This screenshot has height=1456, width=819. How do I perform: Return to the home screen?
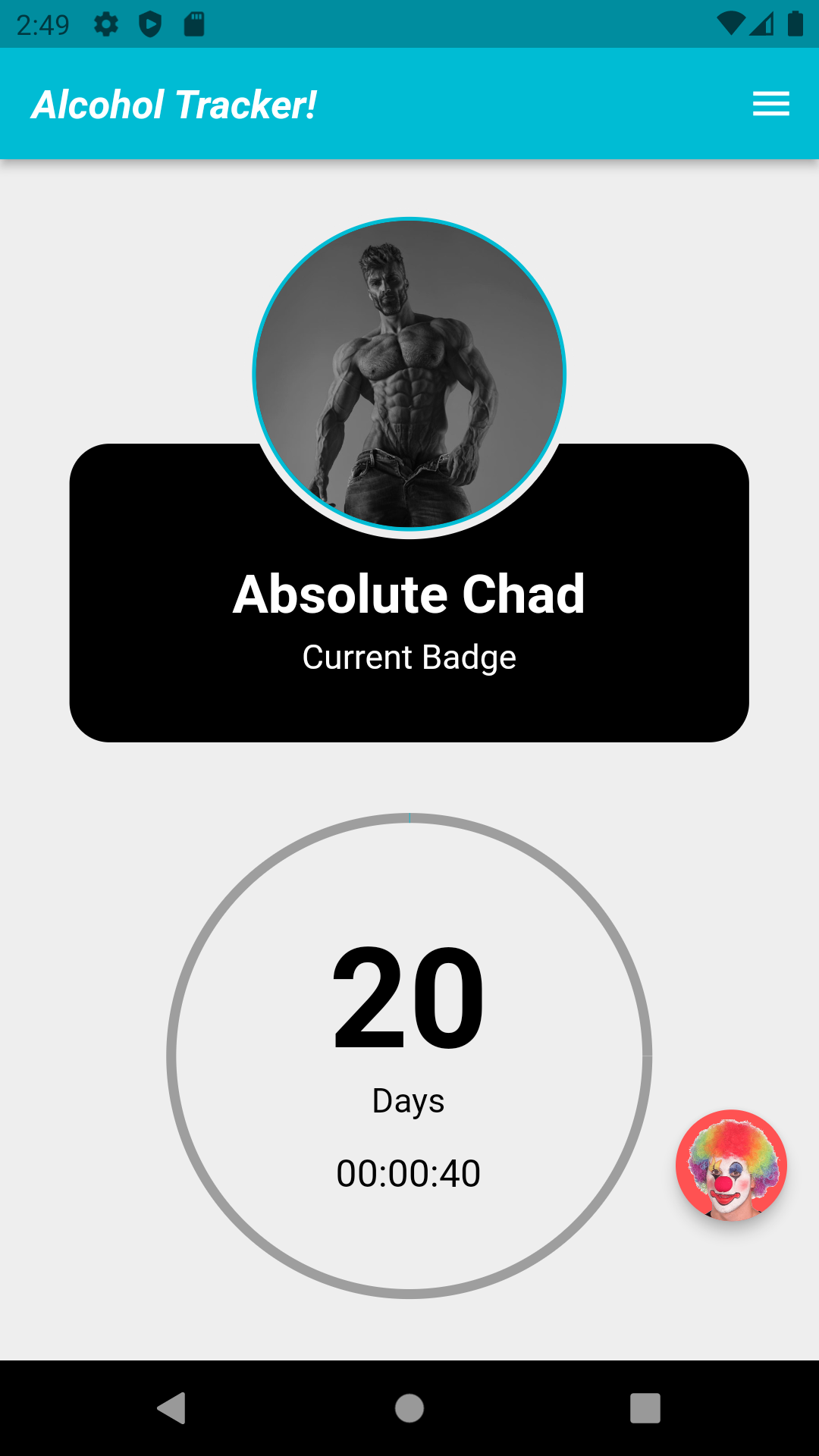[x=409, y=1408]
